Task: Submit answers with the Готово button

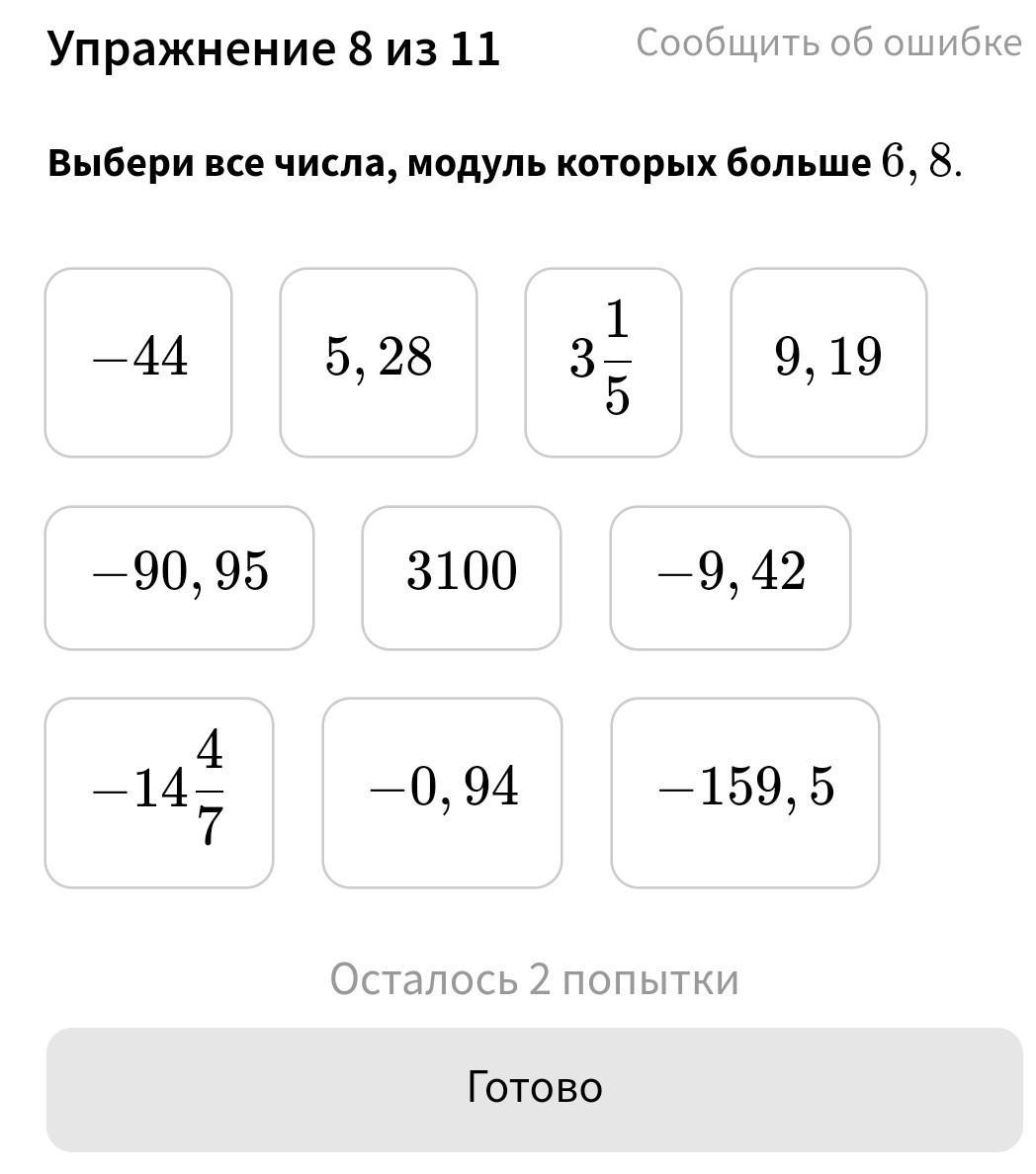Action: 534,1089
